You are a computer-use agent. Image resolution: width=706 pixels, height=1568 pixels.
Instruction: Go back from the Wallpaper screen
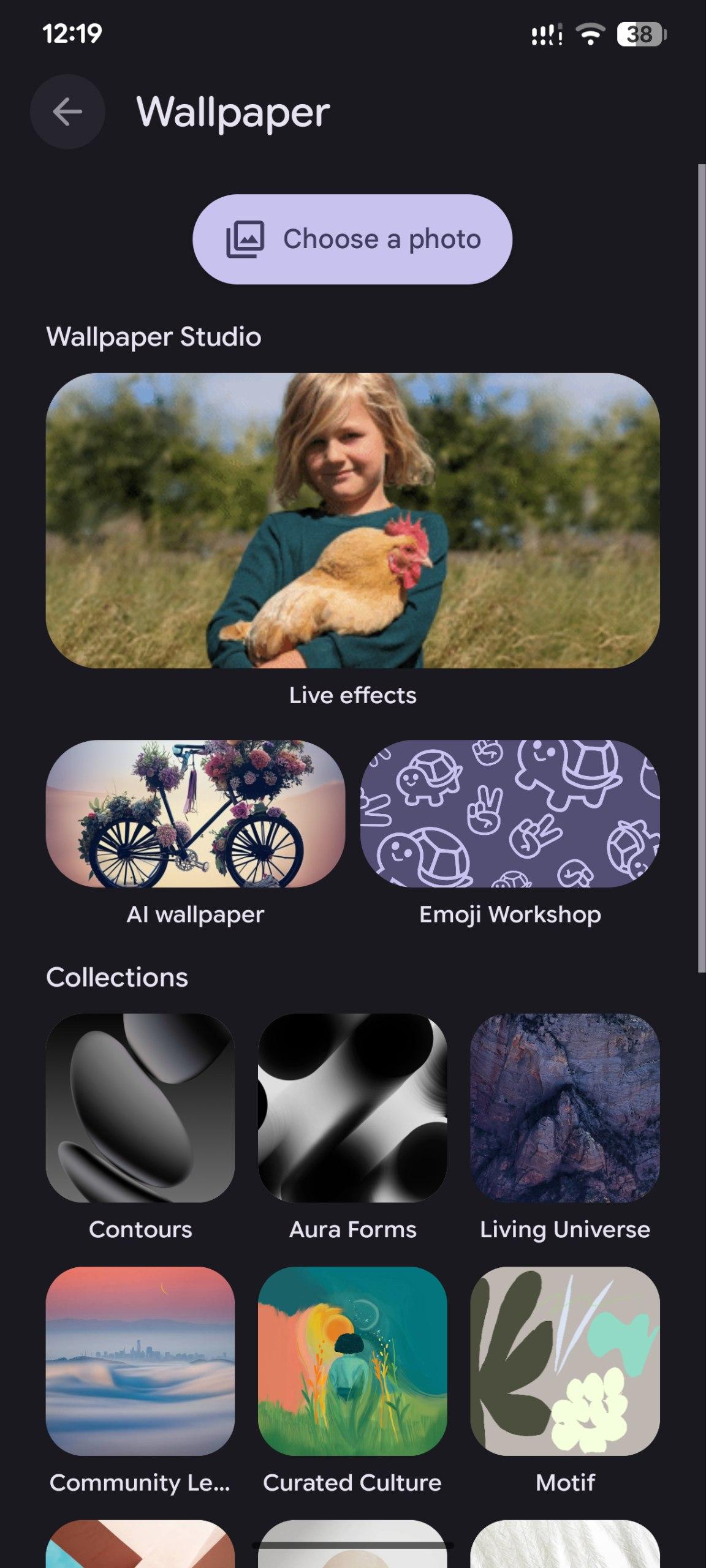[x=67, y=112]
